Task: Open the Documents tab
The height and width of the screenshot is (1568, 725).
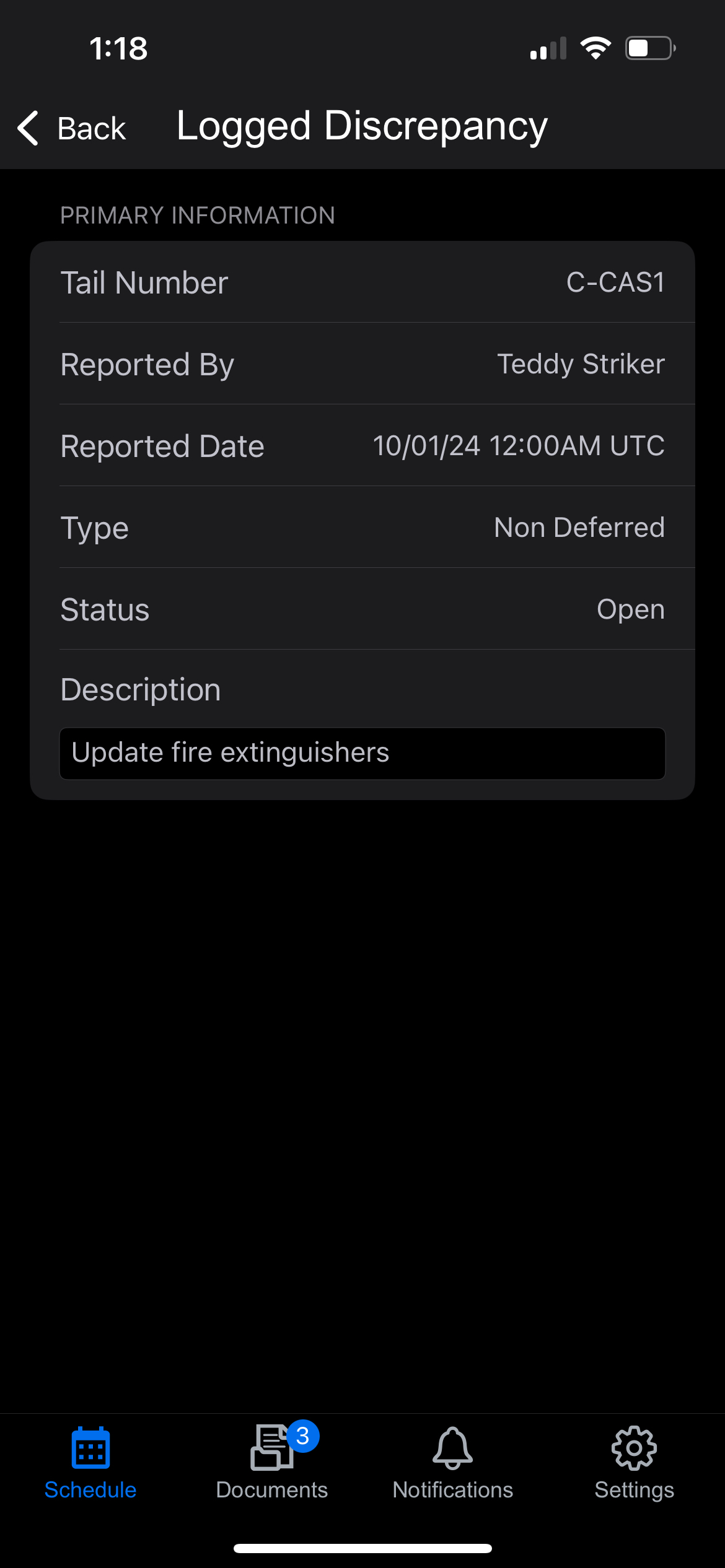Action: [x=271, y=1464]
